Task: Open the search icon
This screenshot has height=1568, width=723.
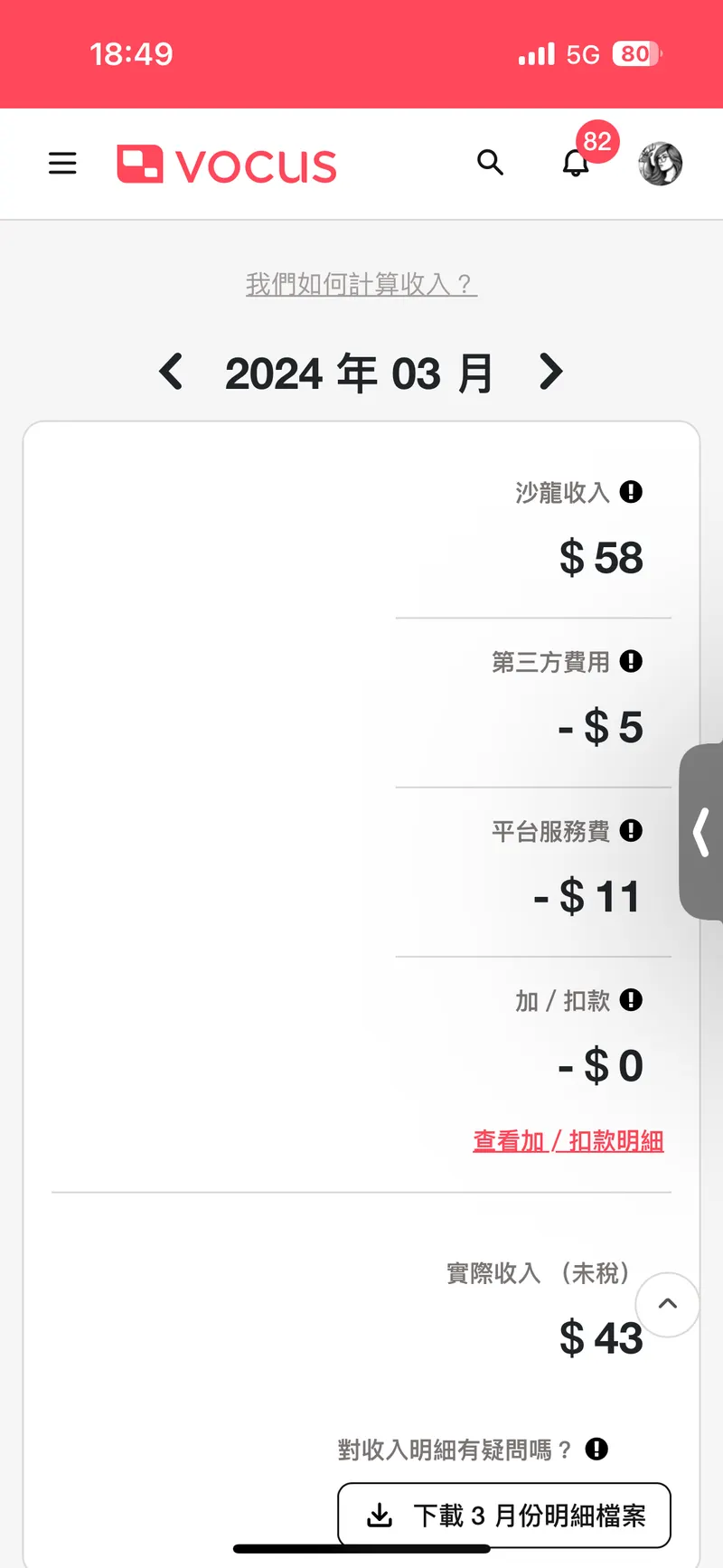Action: pos(490,163)
